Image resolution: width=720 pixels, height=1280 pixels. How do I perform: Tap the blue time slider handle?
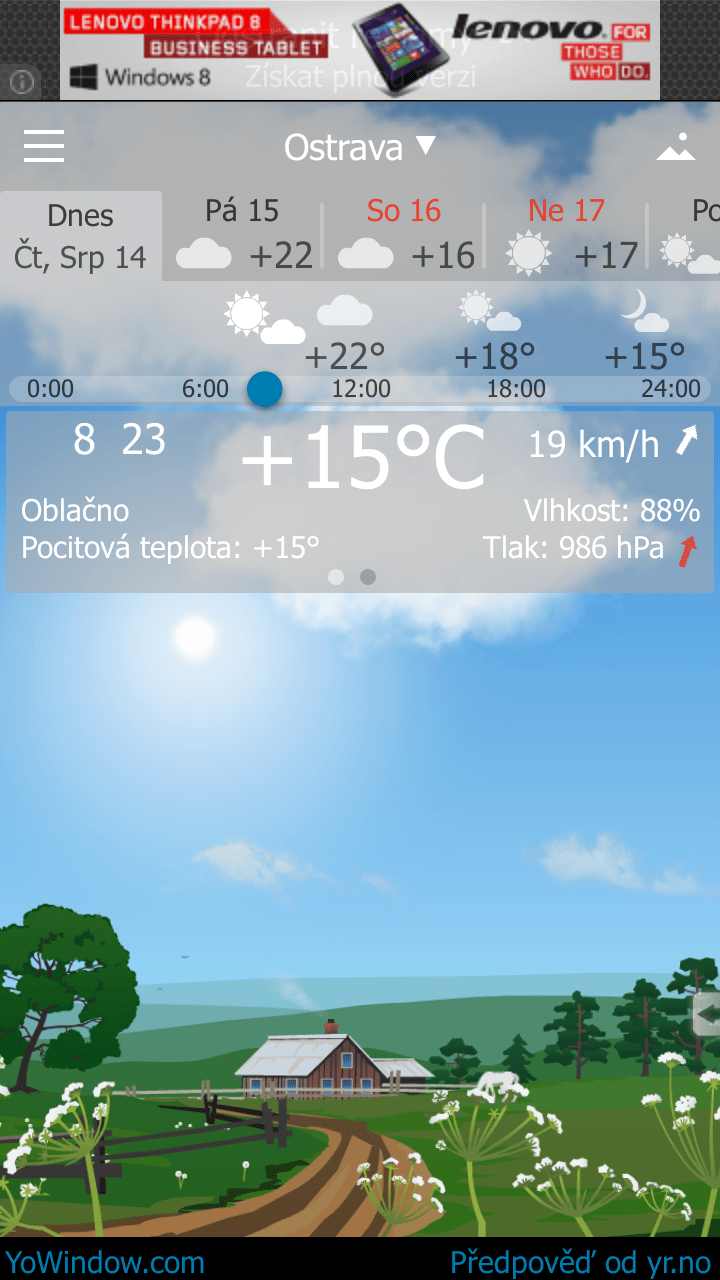[265, 389]
